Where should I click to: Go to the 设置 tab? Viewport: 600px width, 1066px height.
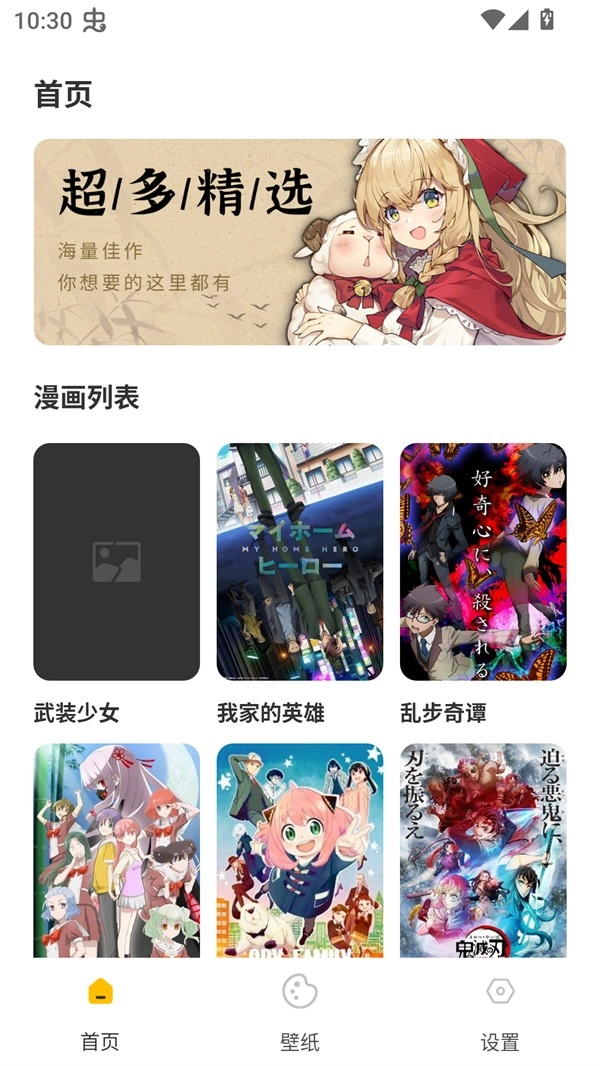point(500,1012)
